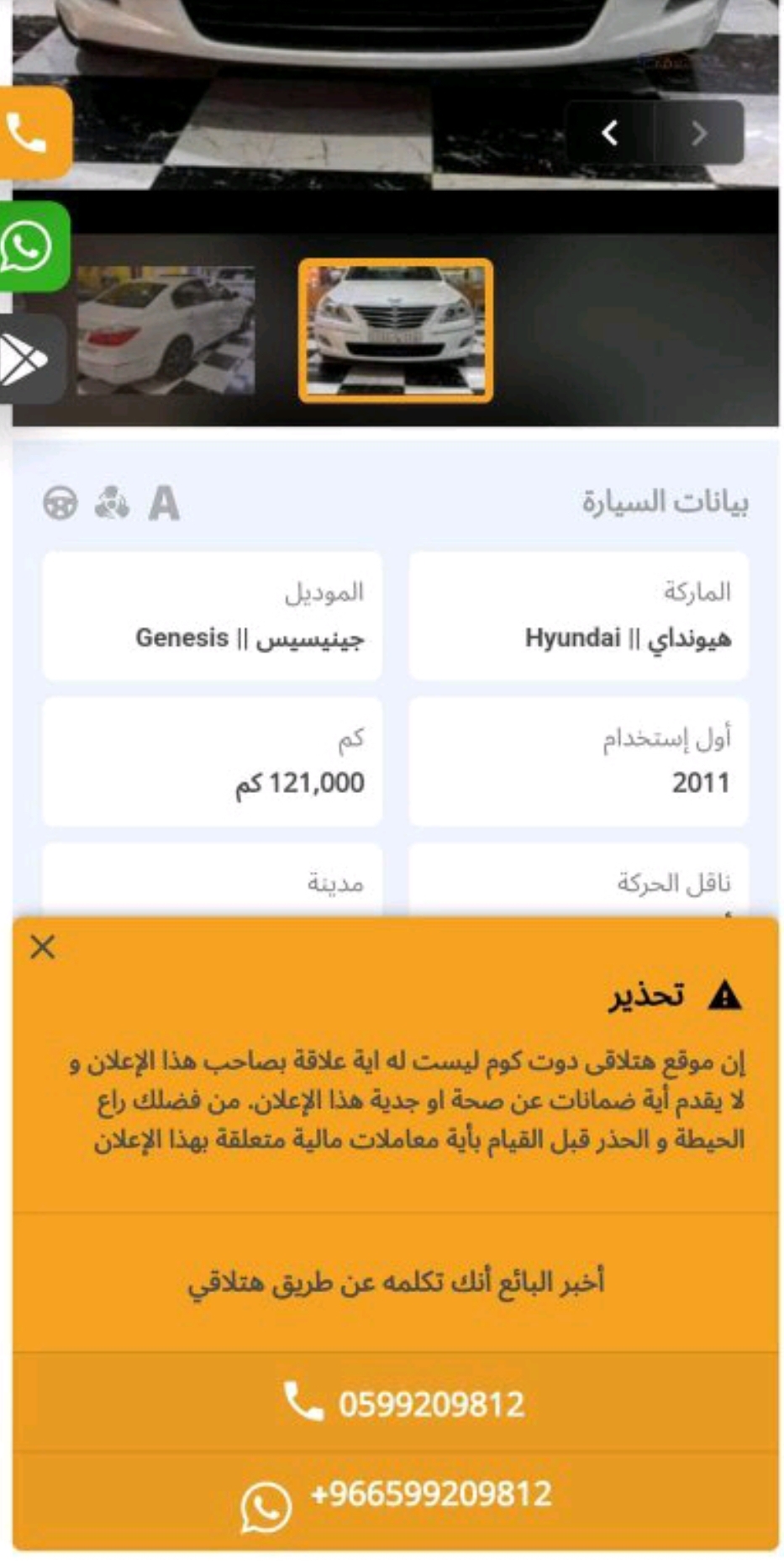Viewport: 784px width, 1563px height.
Task: Select the front-view car thumbnail
Action: [396, 330]
